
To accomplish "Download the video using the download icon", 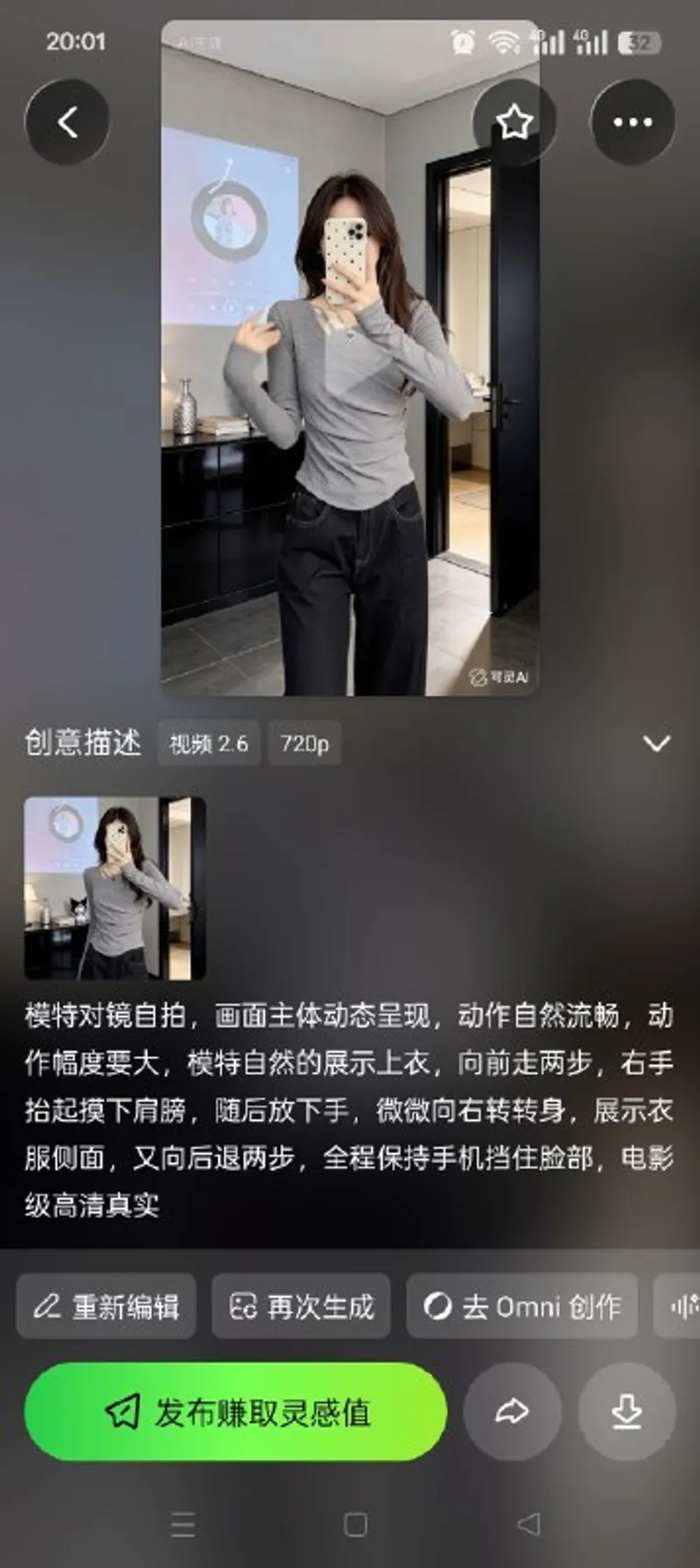I will pyautogui.click(x=626, y=1411).
